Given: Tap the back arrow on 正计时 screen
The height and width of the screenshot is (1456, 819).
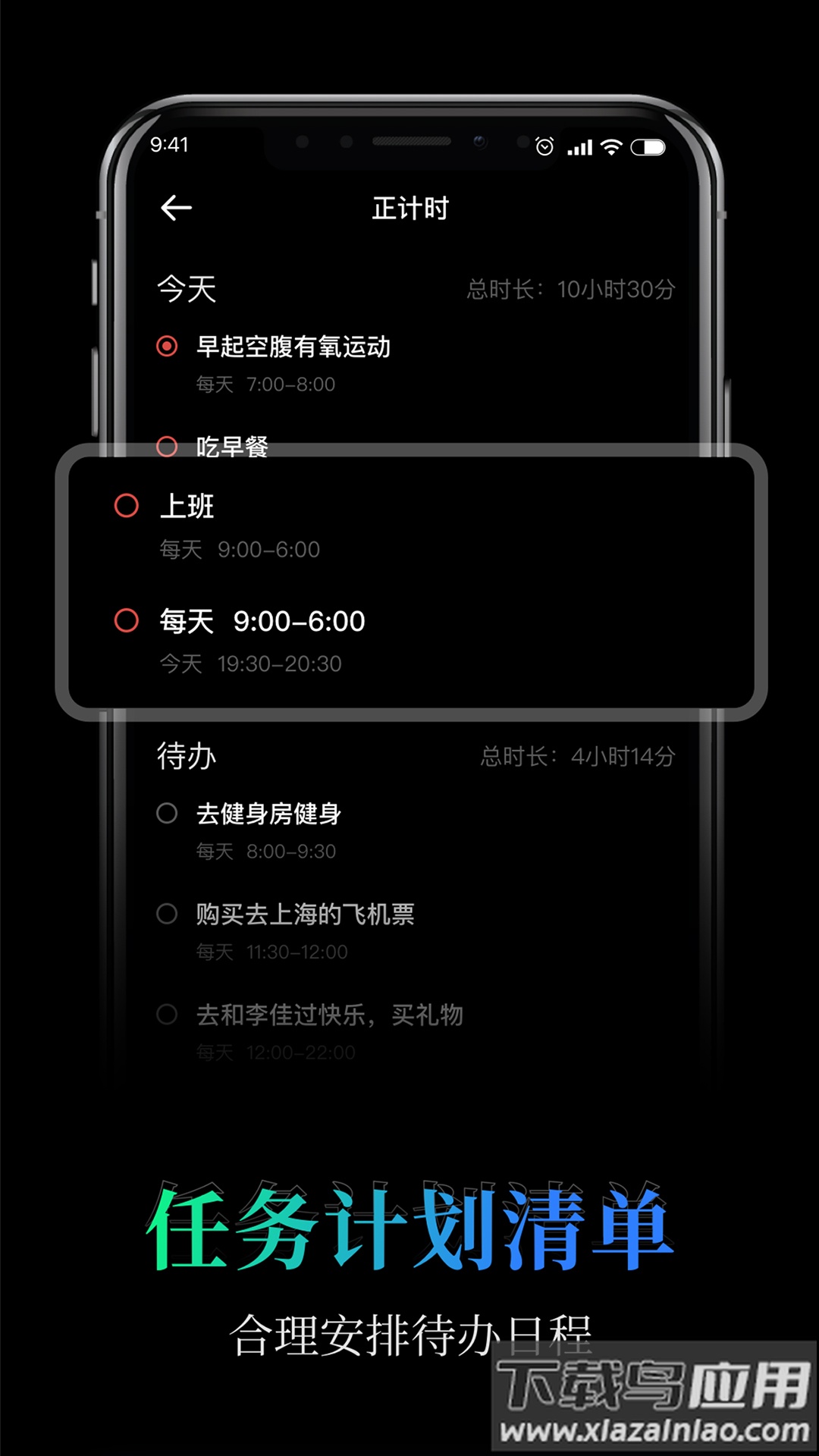Looking at the screenshot, I should 176,207.
